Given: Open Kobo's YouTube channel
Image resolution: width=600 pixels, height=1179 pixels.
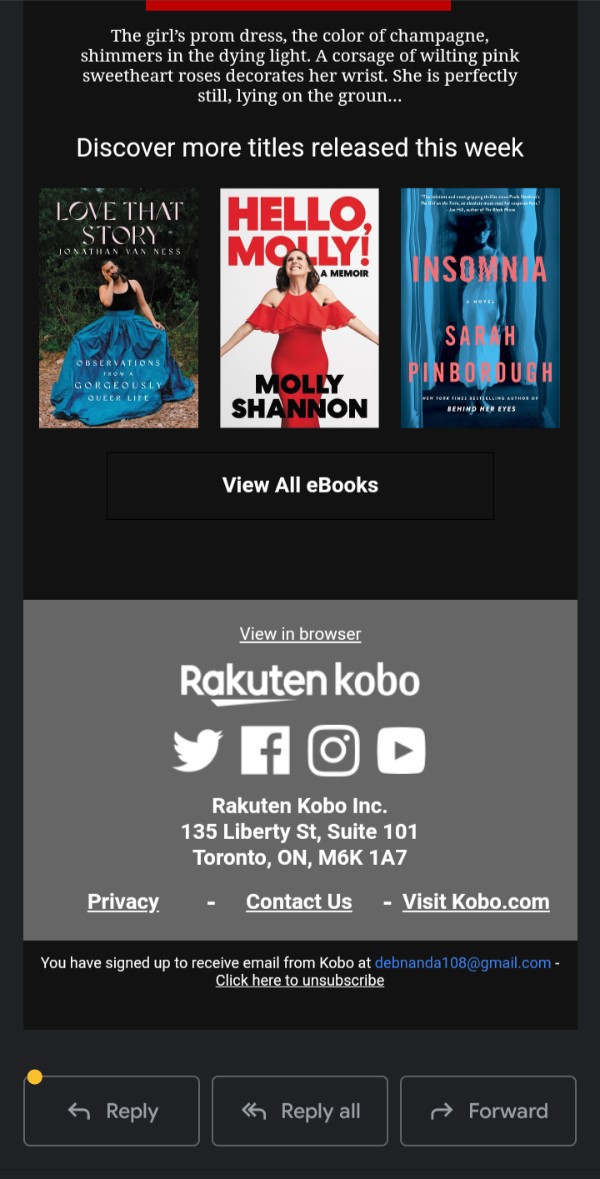Looking at the screenshot, I should (401, 751).
